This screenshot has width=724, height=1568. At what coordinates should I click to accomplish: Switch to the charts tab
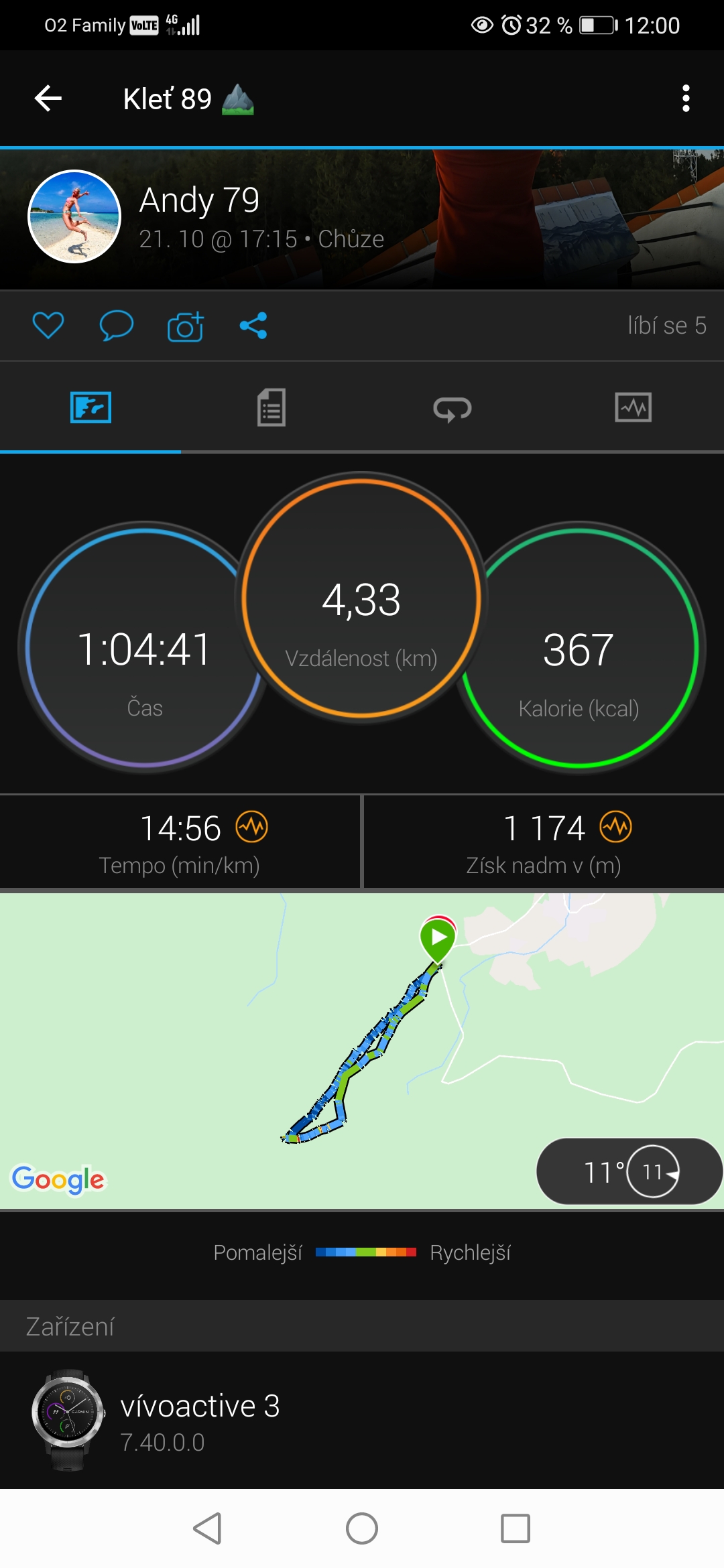(633, 407)
